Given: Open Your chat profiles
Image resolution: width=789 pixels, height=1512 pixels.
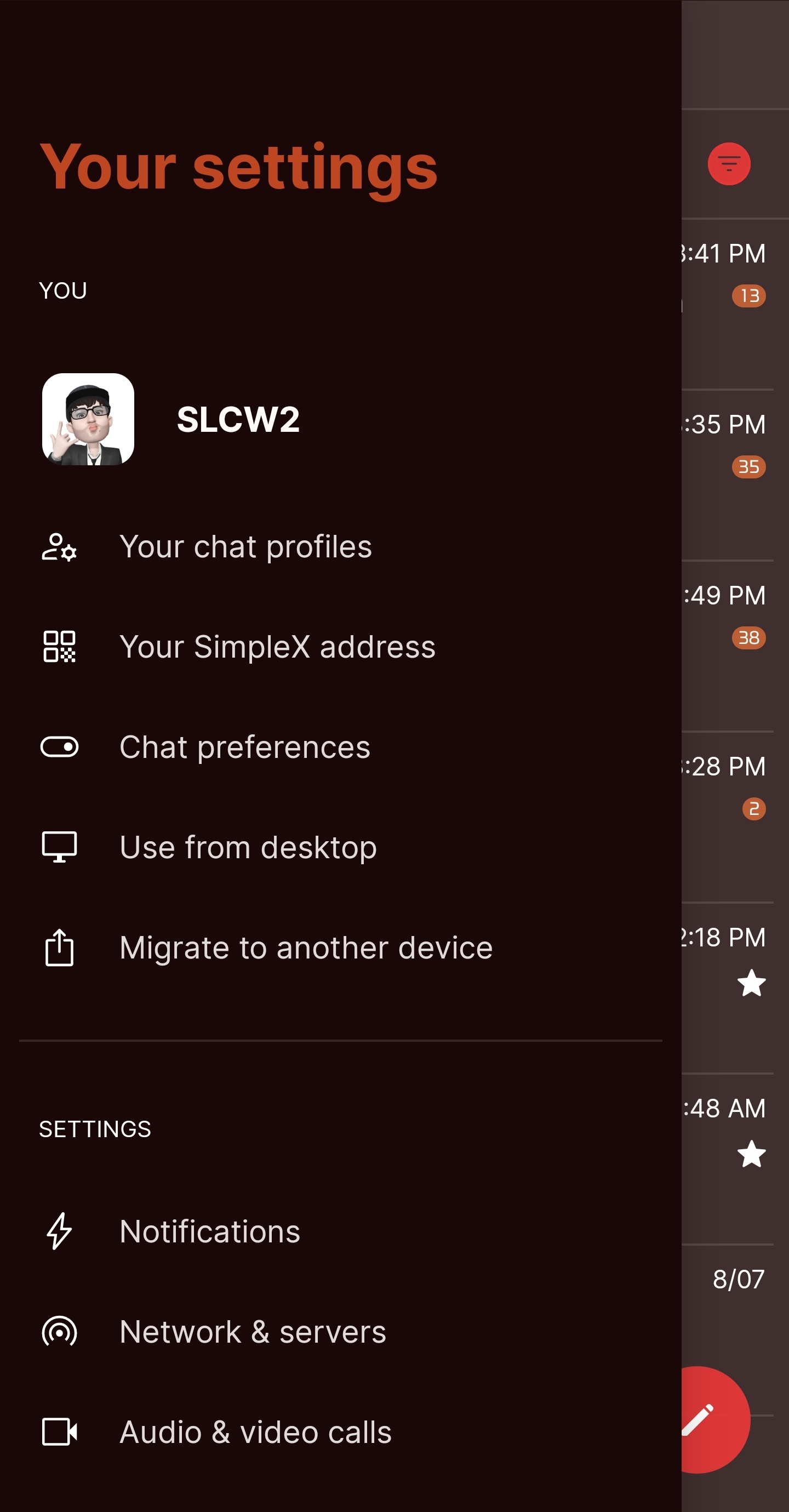Looking at the screenshot, I should click(245, 547).
